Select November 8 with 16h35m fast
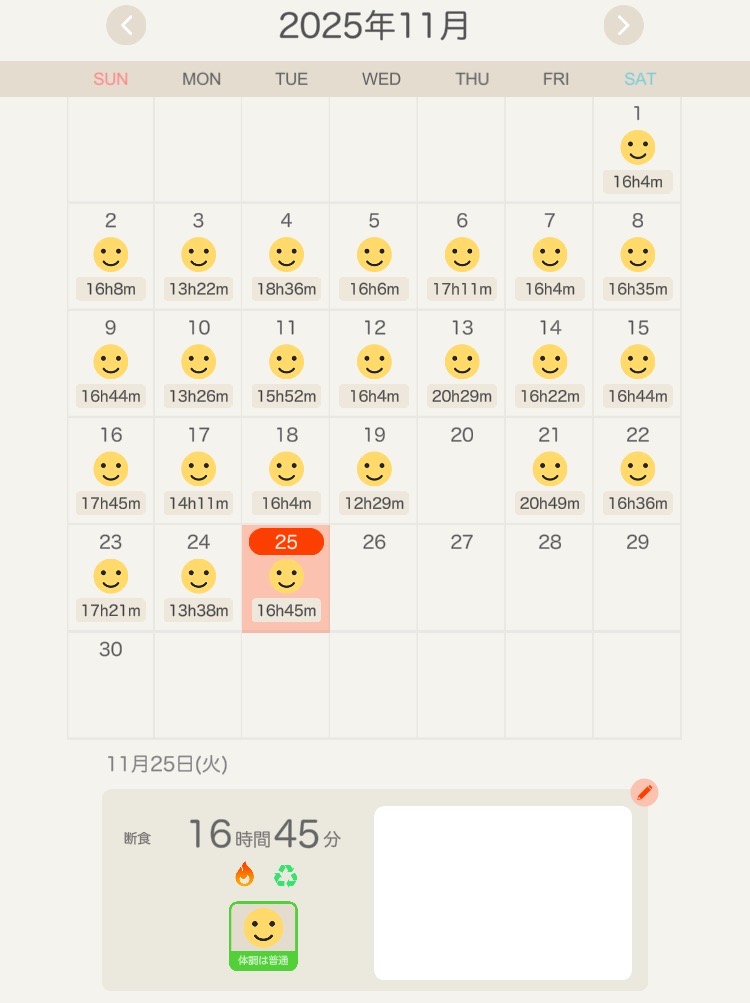The image size is (750, 1003). (637, 257)
